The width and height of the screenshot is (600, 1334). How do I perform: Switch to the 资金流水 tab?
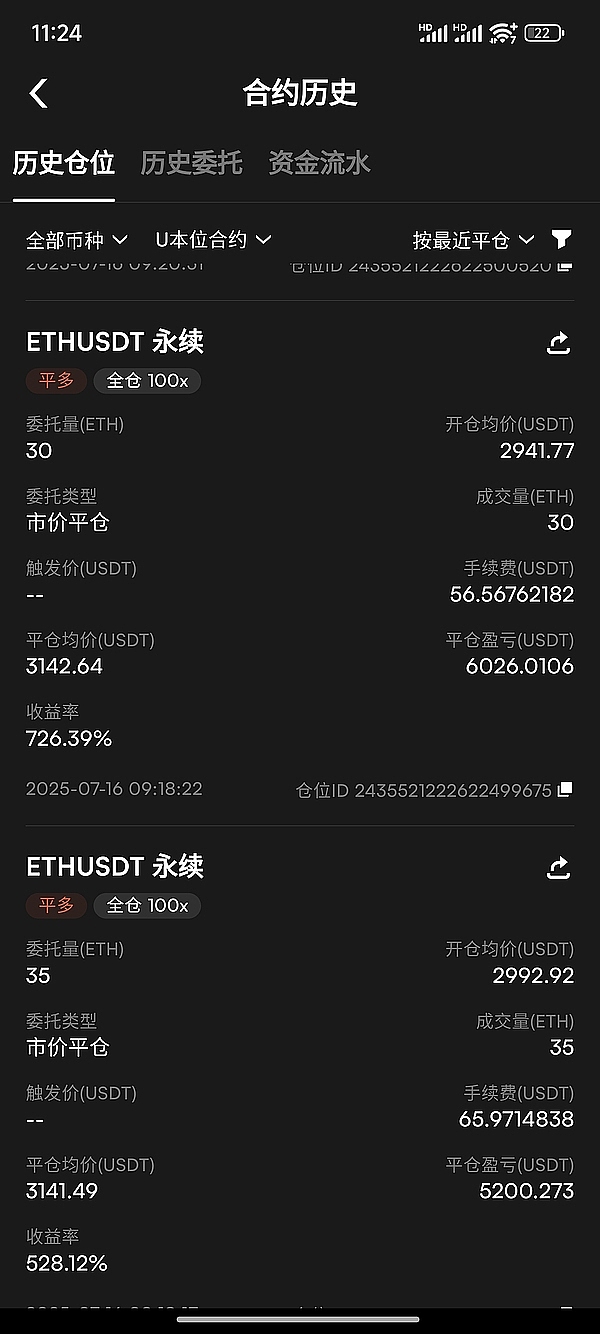pos(319,163)
